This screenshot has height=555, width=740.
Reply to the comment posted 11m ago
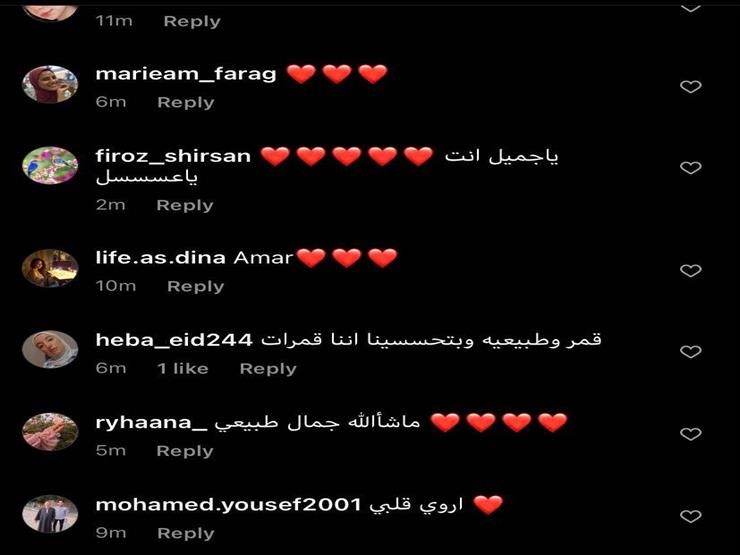(192, 21)
